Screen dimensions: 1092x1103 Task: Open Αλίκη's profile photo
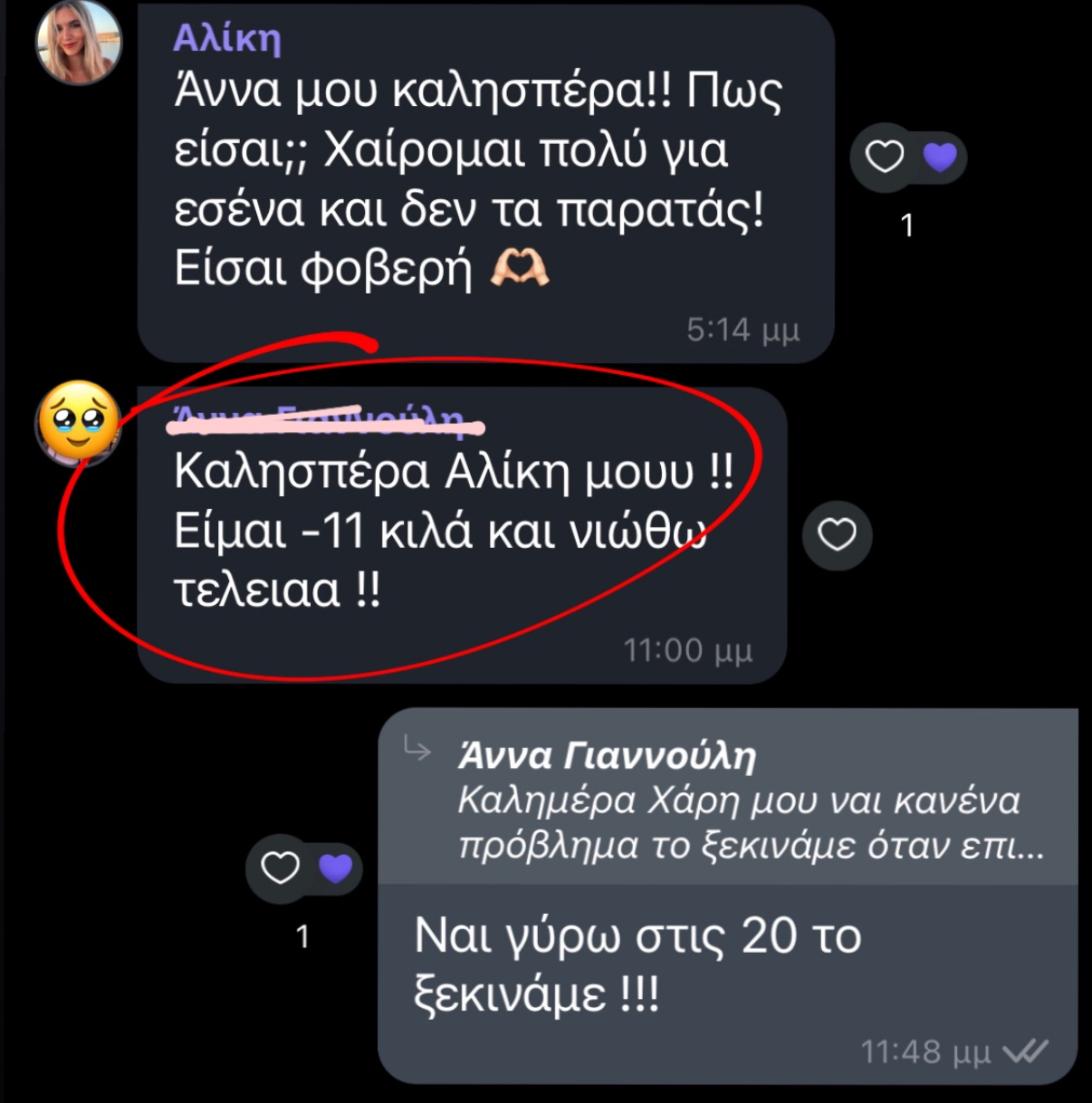78,43
